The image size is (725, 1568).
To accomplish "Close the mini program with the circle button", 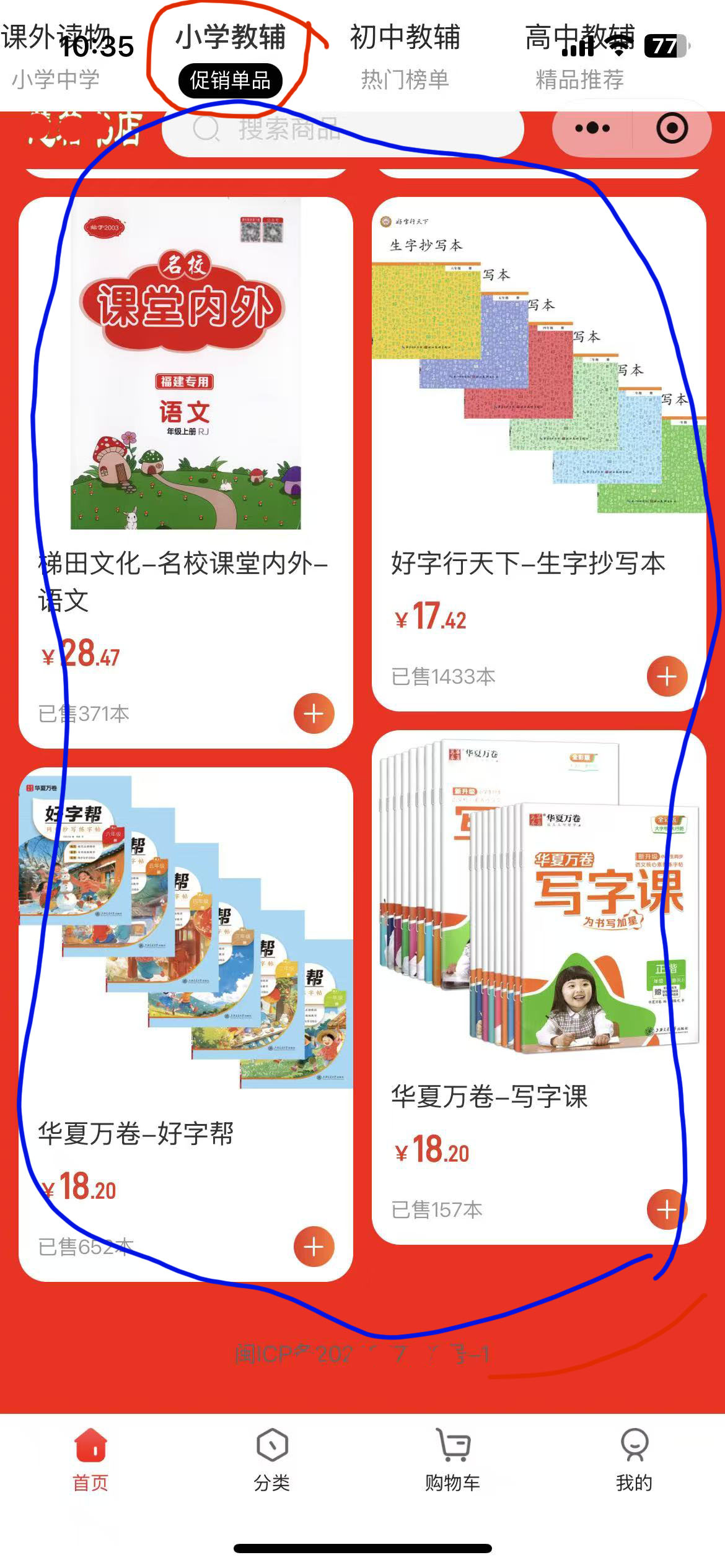I will (x=672, y=129).
